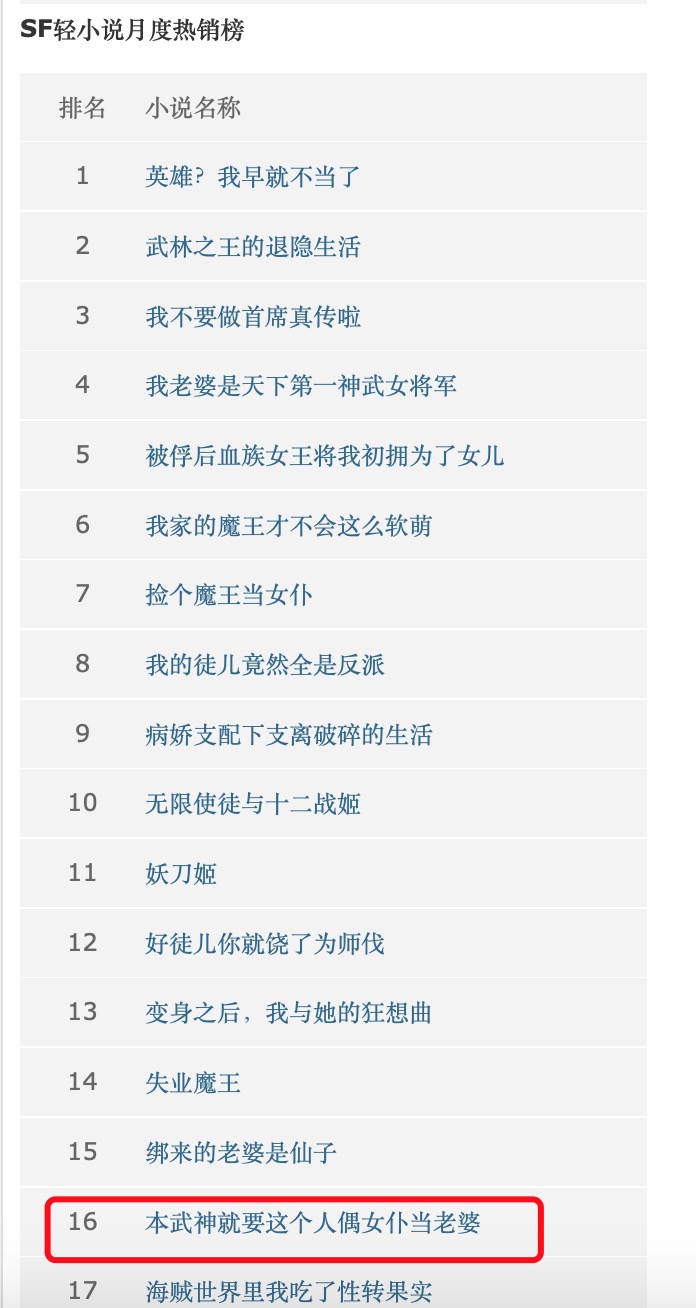Open 捡个魔王当女仆
Viewport: 696px width, 1308px height.
pos(229,595)
